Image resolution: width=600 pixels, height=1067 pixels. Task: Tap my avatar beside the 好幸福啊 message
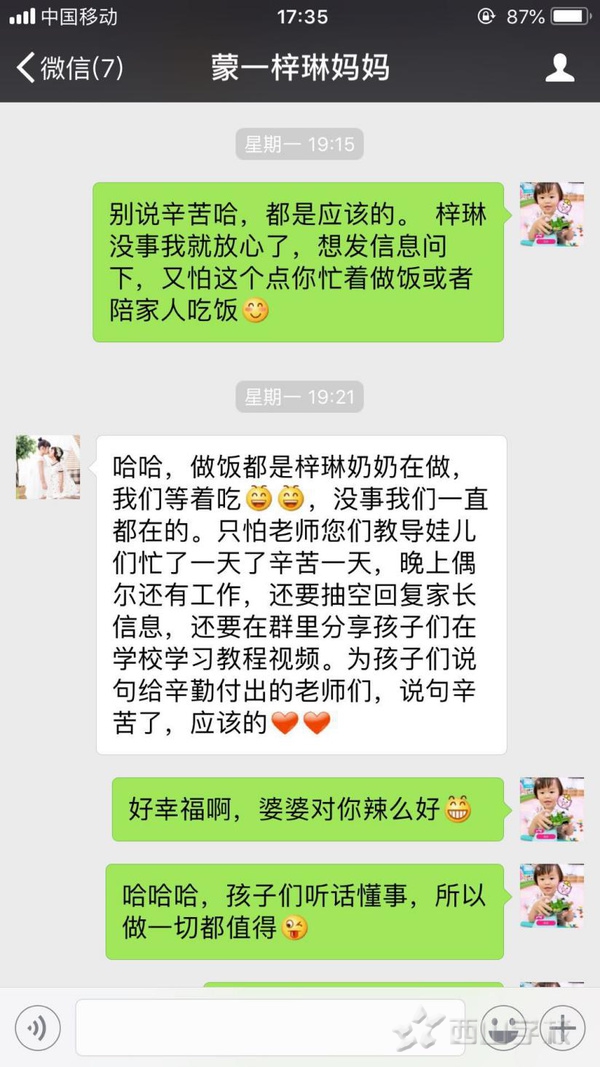tap(551, 808)
